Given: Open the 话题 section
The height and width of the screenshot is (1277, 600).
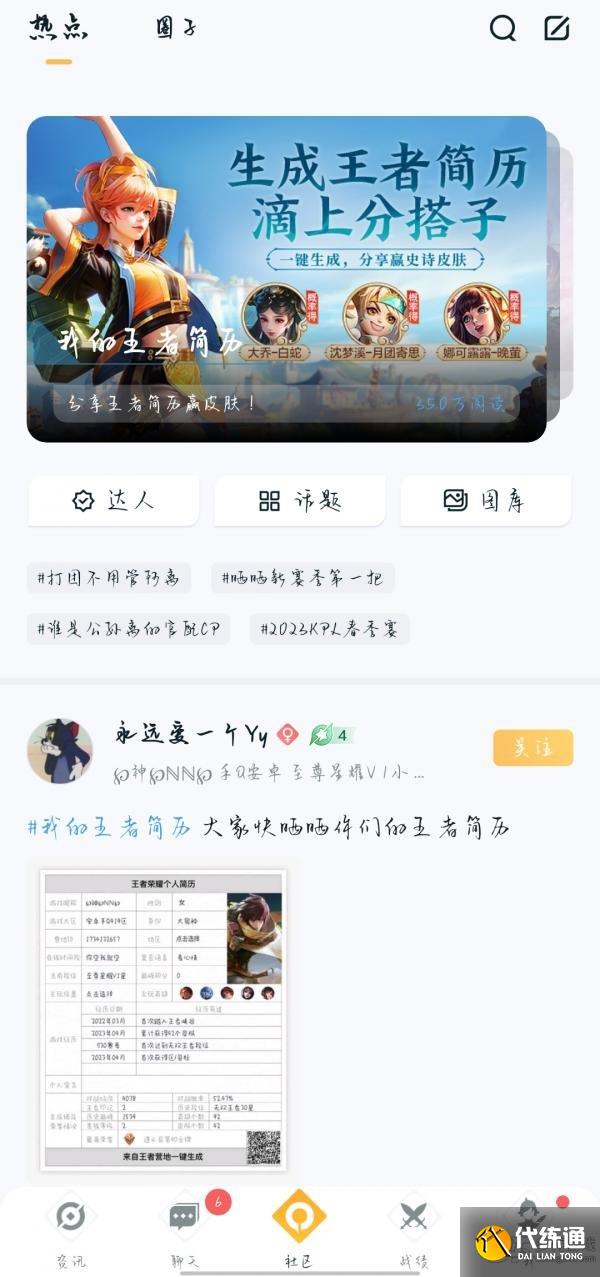Looking at the screenshot, I should [x=300, y=501].
